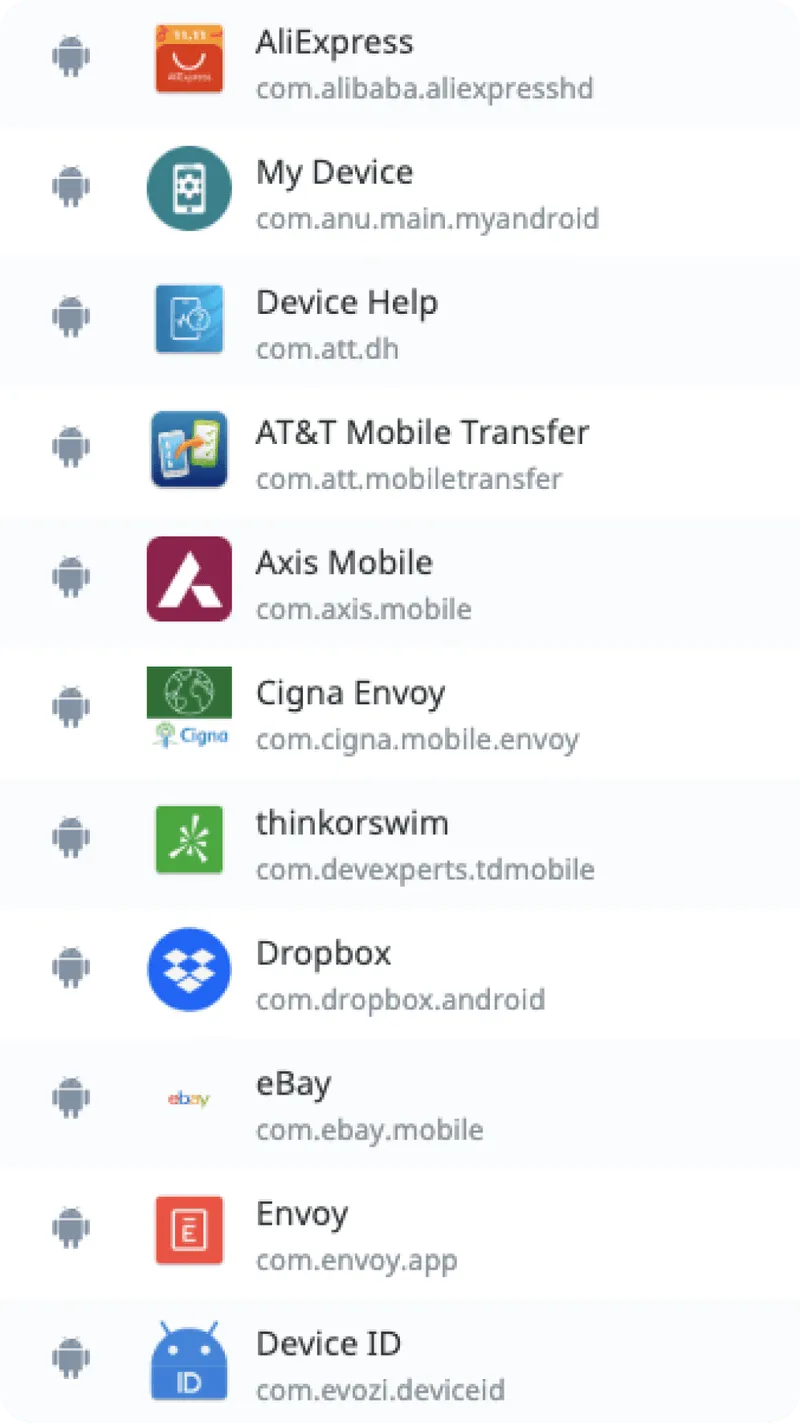Open the AT&T Mobile Transfer icon
Screen dimensions: 800x1423
coord(188,449)
